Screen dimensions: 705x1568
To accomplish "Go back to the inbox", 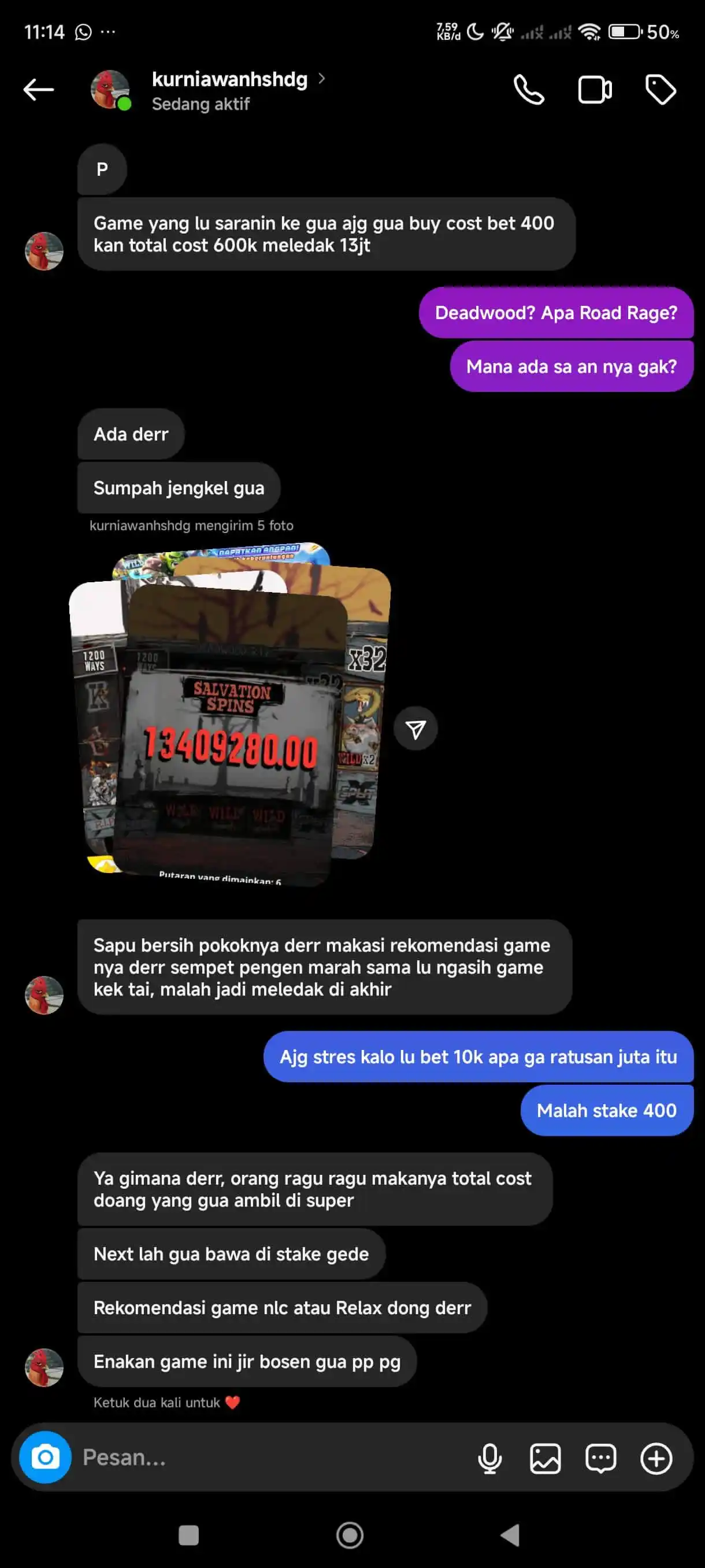I will 38,90.
